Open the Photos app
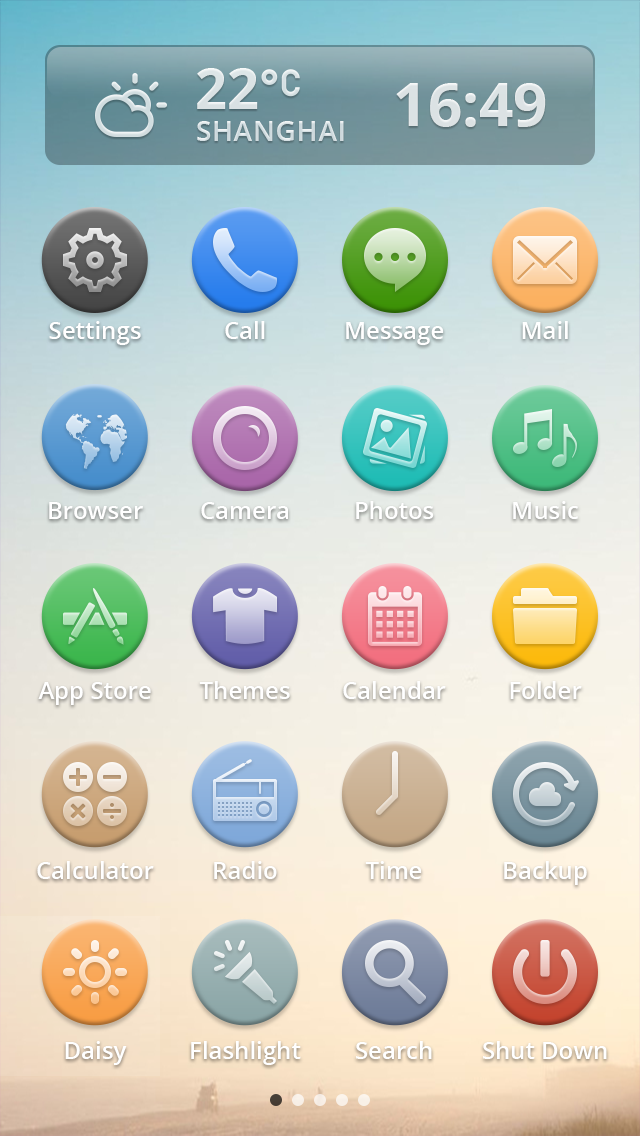The height and width of the screenshot is (1136, 640). tap(395, 440)
